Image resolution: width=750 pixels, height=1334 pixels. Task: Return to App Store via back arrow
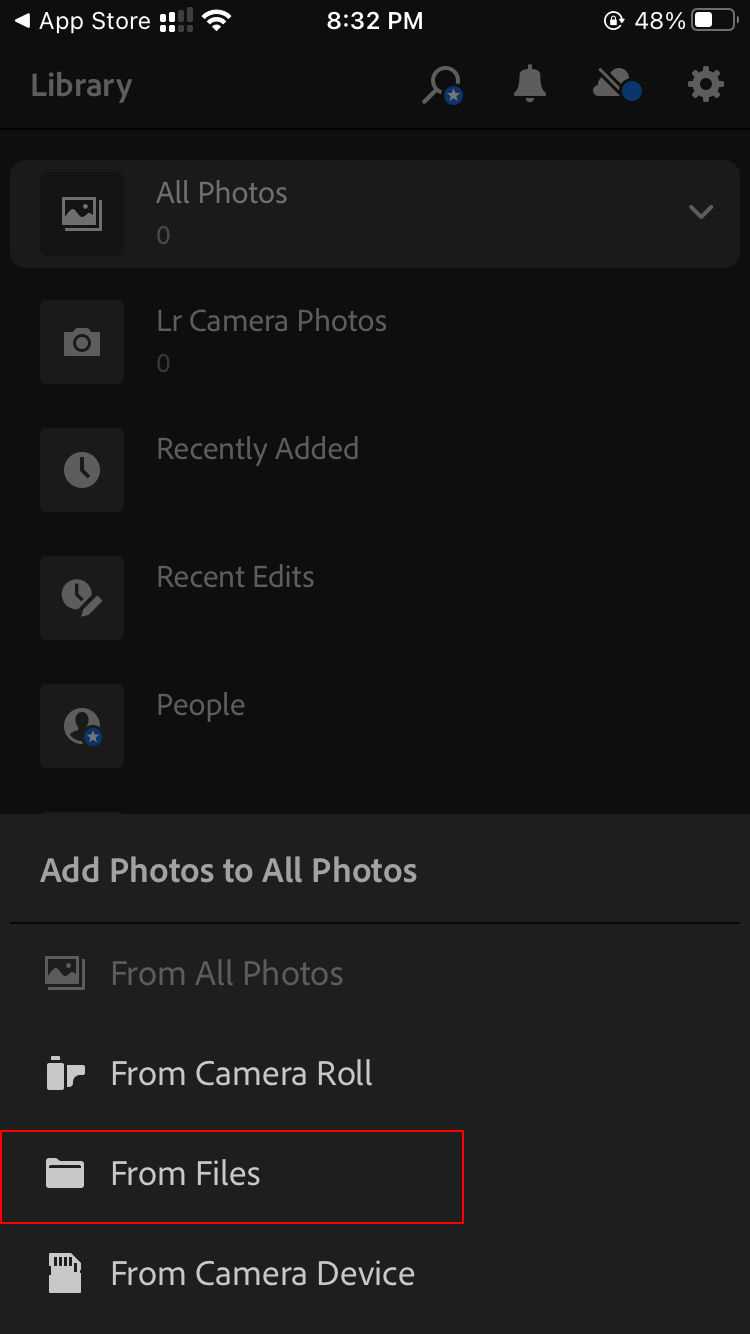(84, 21)
